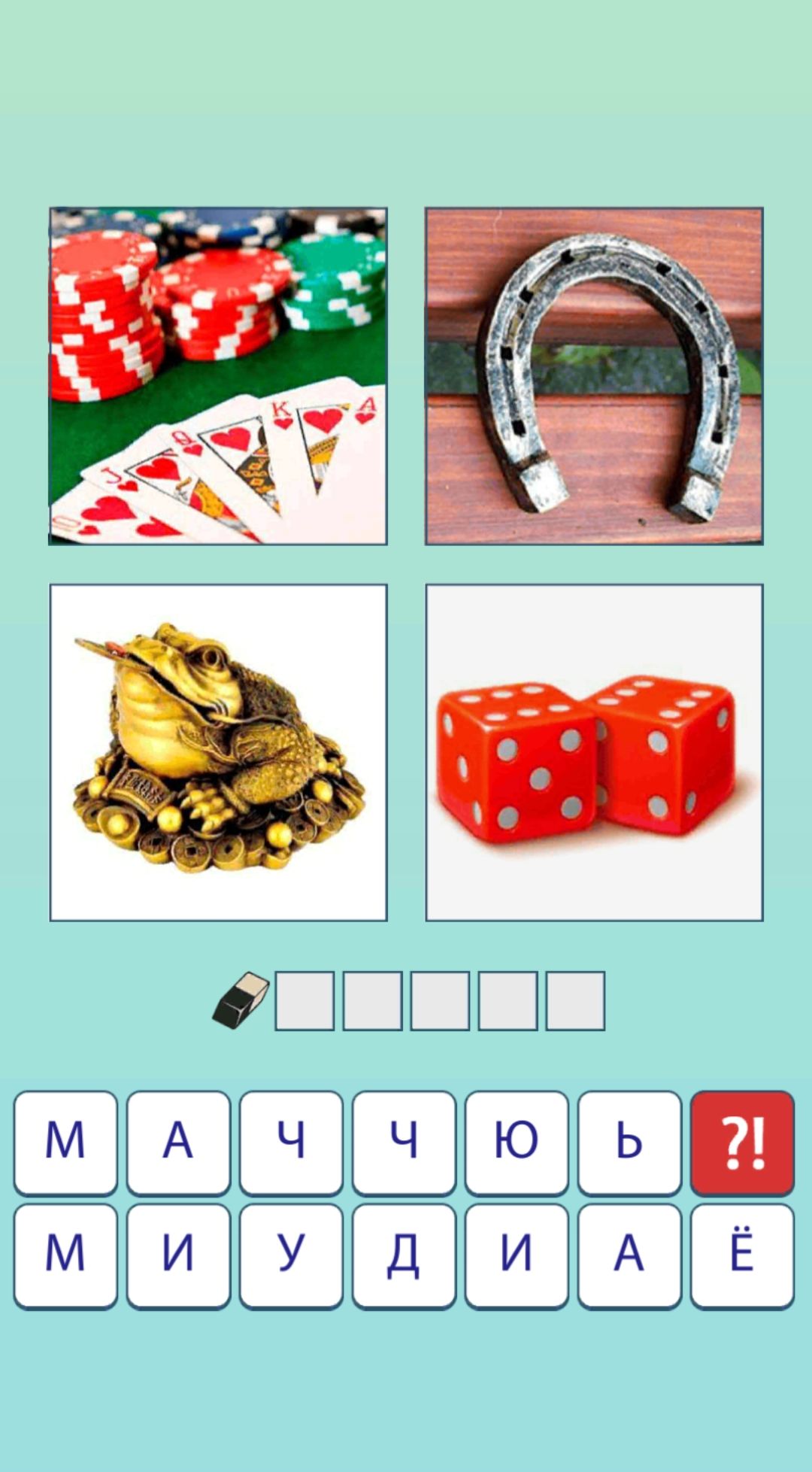The height and width of the screenshot is (1472, 812).
Task: Tap the soft sign Ь tile
Action: tap(629, 1143)
